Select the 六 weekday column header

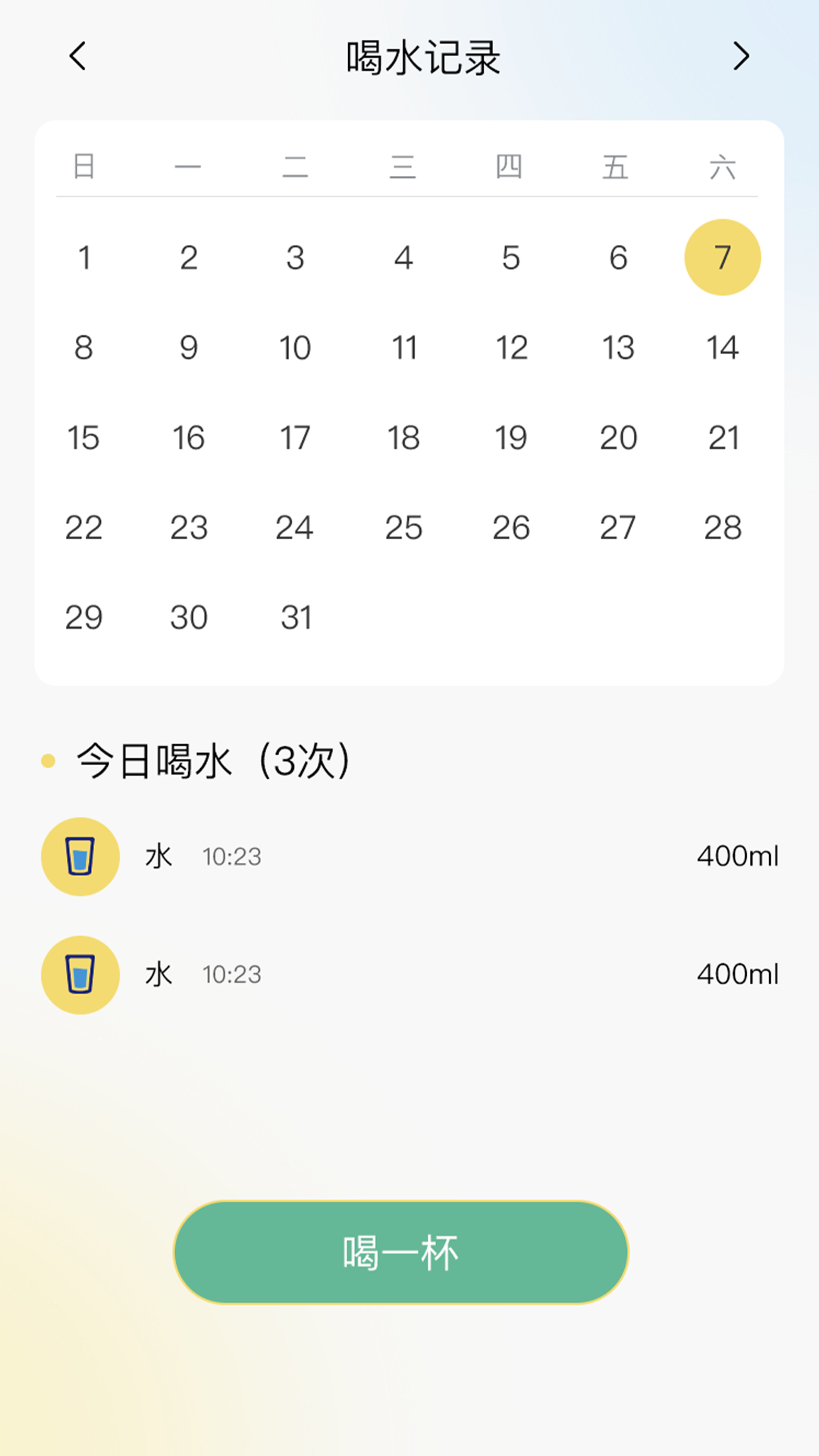(x=722, y=167)
